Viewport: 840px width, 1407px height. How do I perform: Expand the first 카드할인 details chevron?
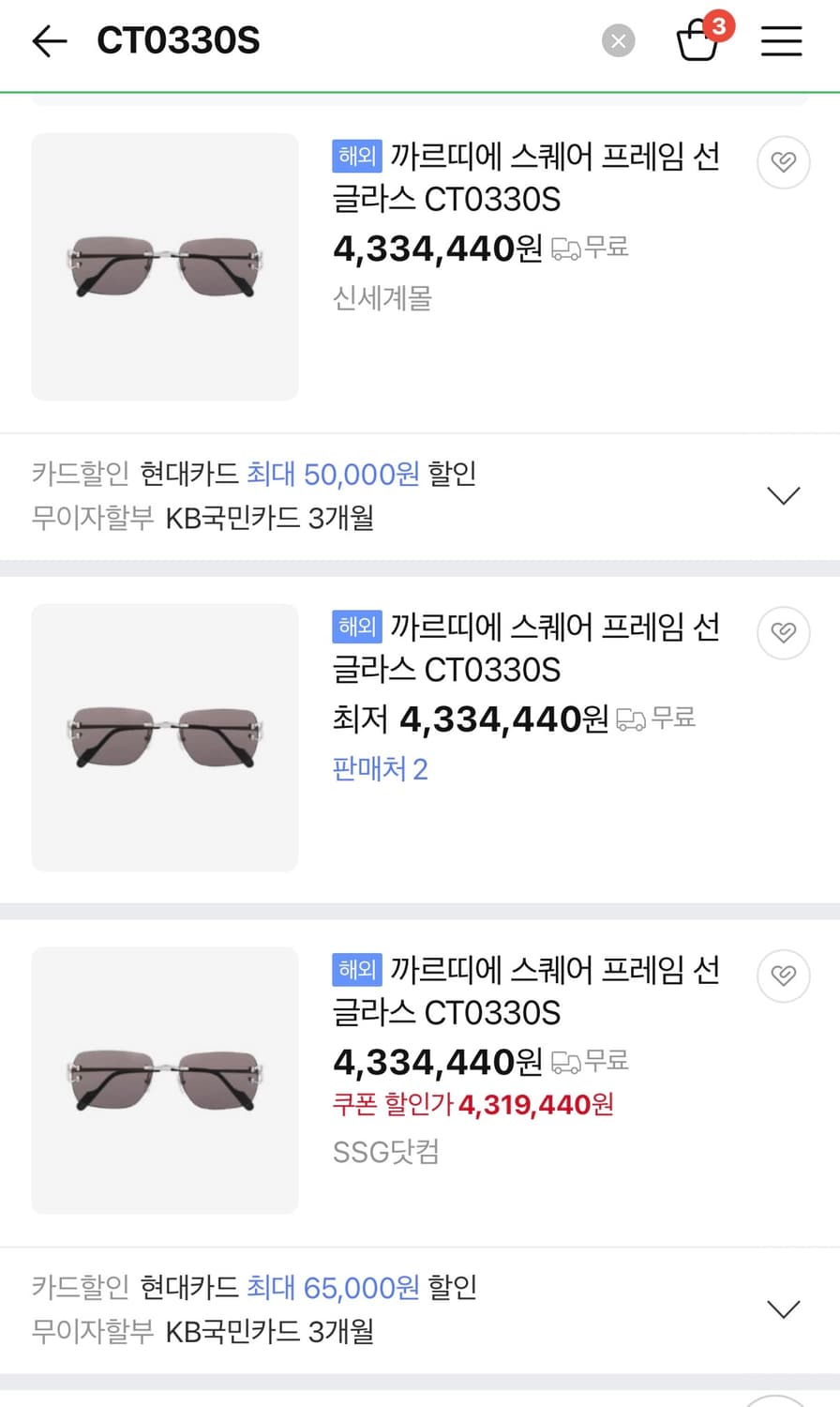(784, 494)
